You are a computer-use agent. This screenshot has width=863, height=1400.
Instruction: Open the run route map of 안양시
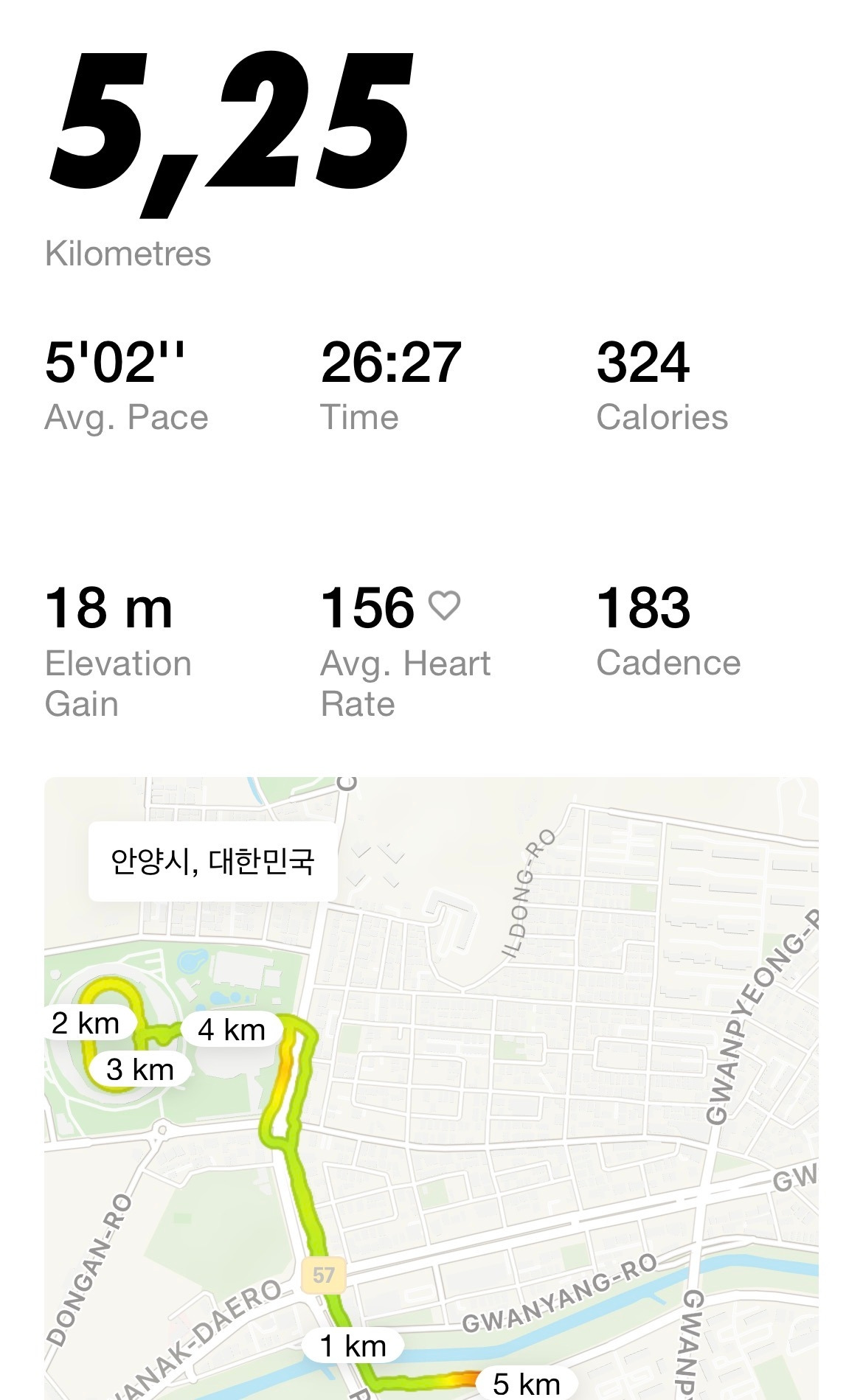(x=431, y=1088)
